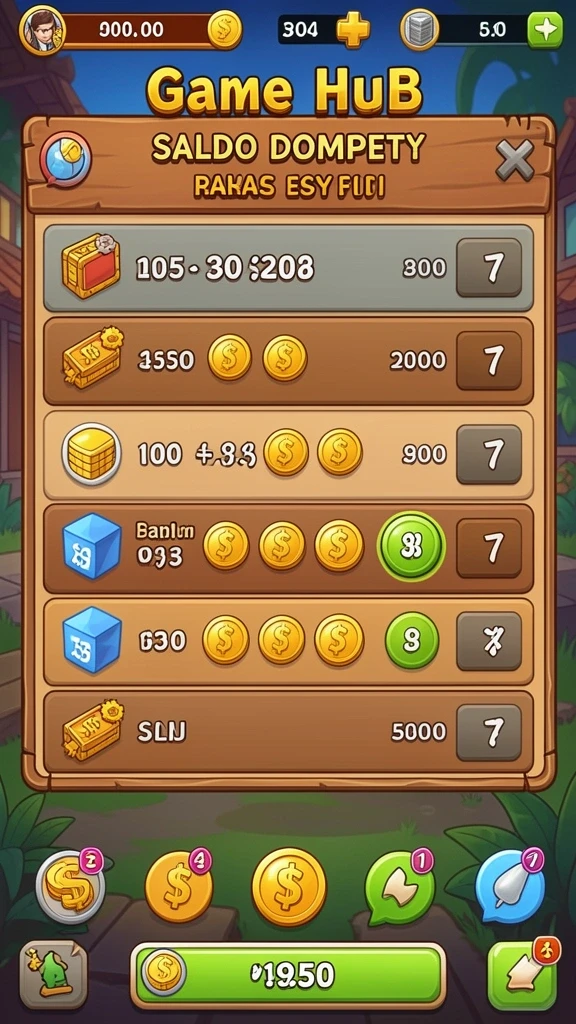
Task: Tap the yellow plus next to 304
Action: [x=353, y=30]
